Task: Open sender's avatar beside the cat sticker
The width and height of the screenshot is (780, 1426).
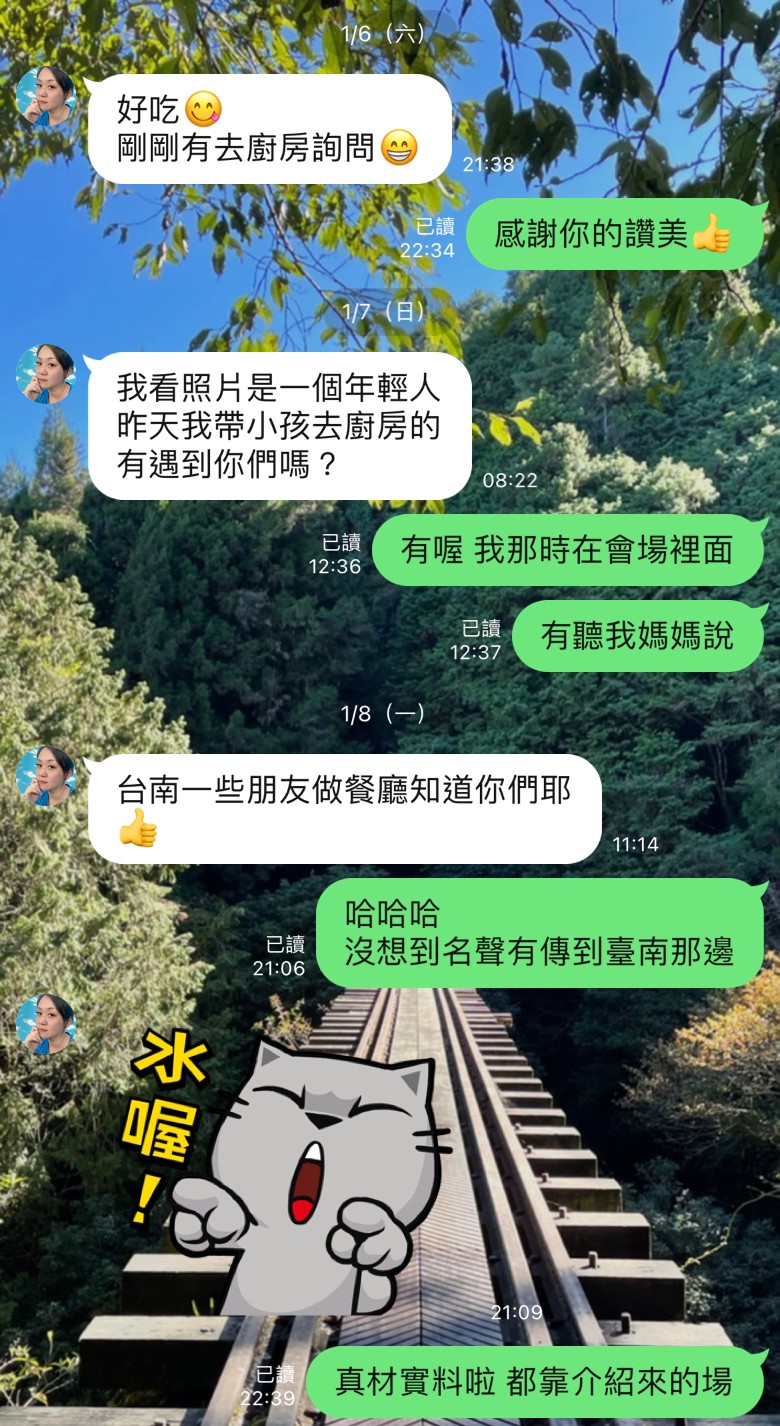Action: pos(46,1024)
